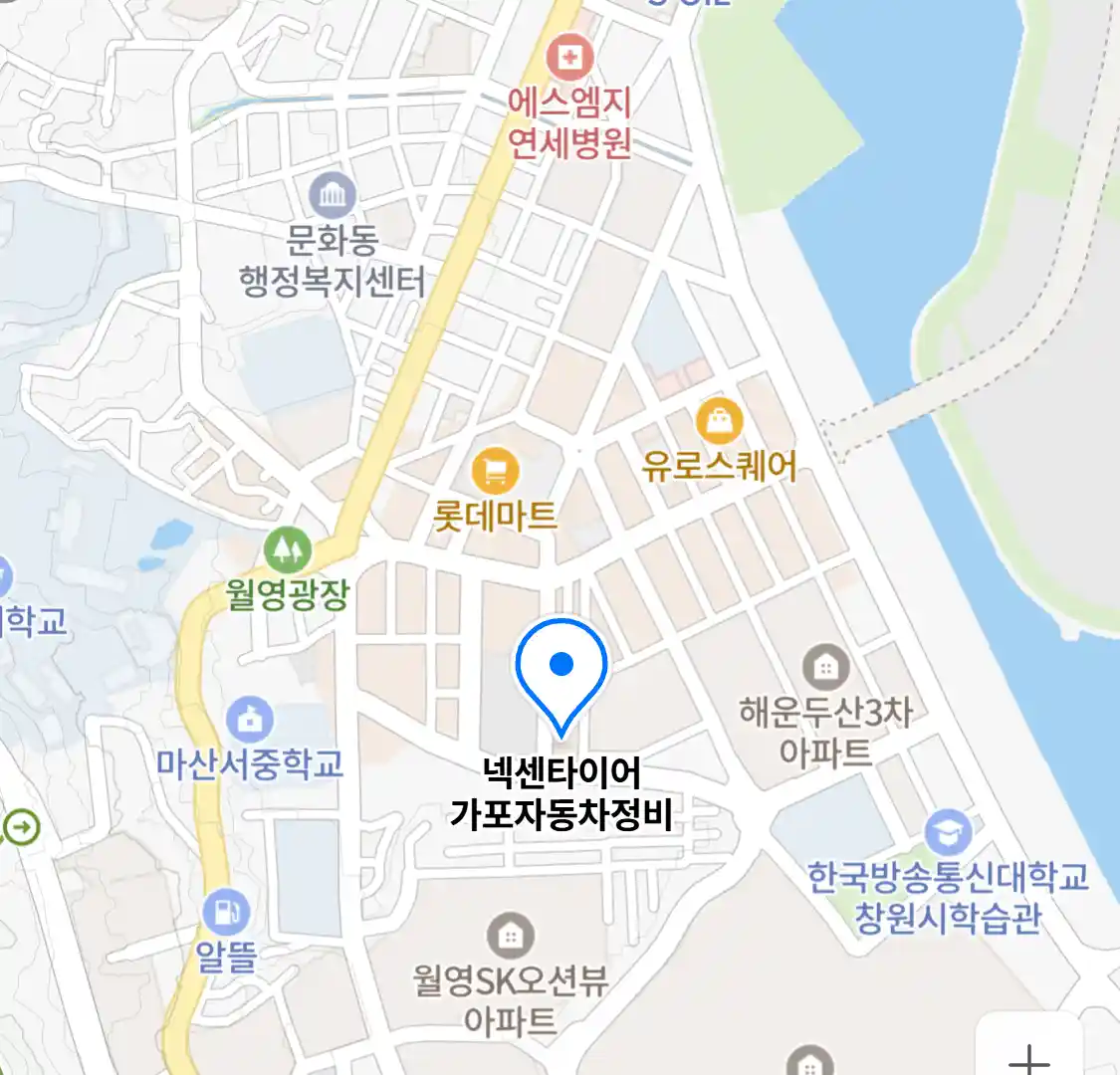Open the 롯데마트 shopping cart marker

coord(495,470)
